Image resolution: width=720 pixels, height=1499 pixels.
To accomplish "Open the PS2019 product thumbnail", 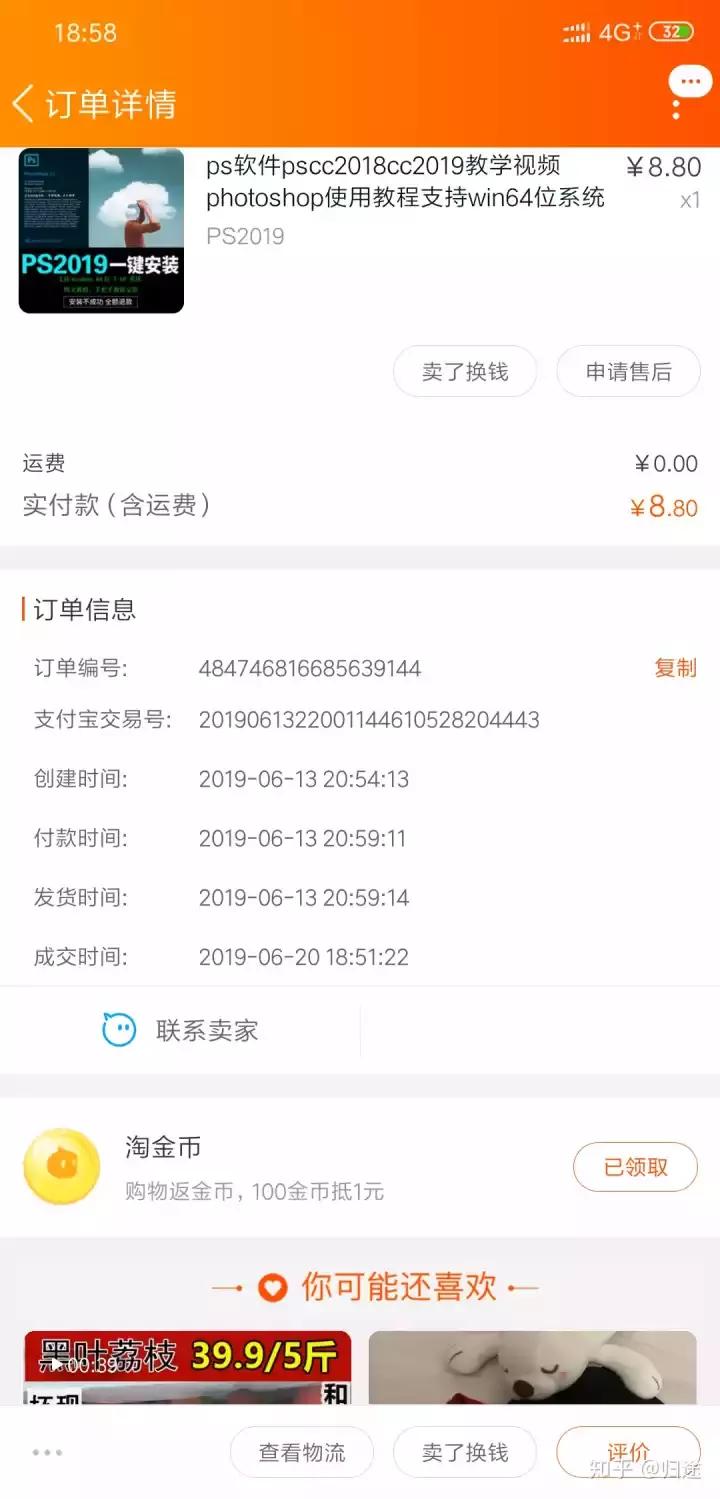I will (x=100, y=231).
